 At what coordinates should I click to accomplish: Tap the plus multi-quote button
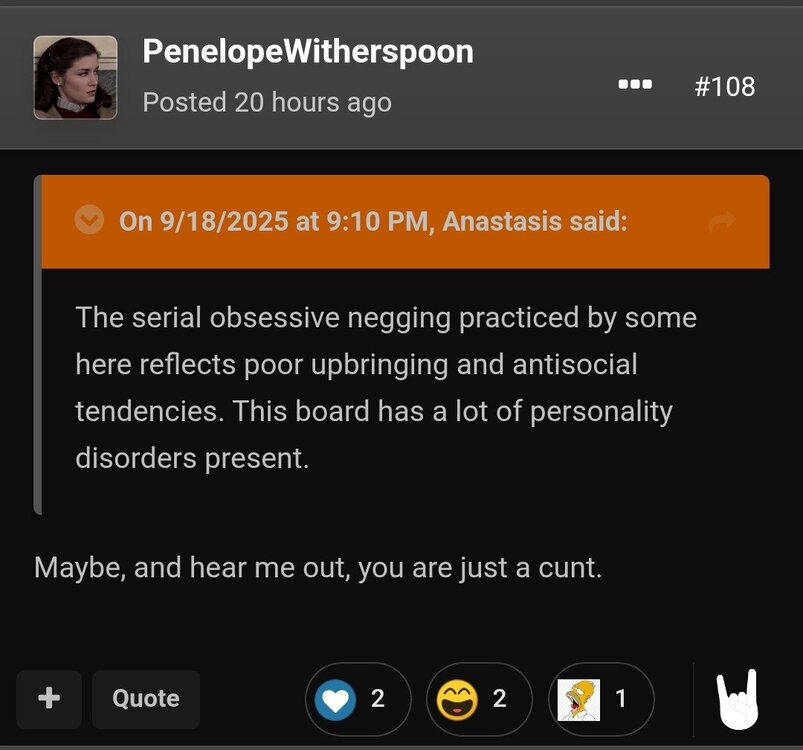[48, 698]
